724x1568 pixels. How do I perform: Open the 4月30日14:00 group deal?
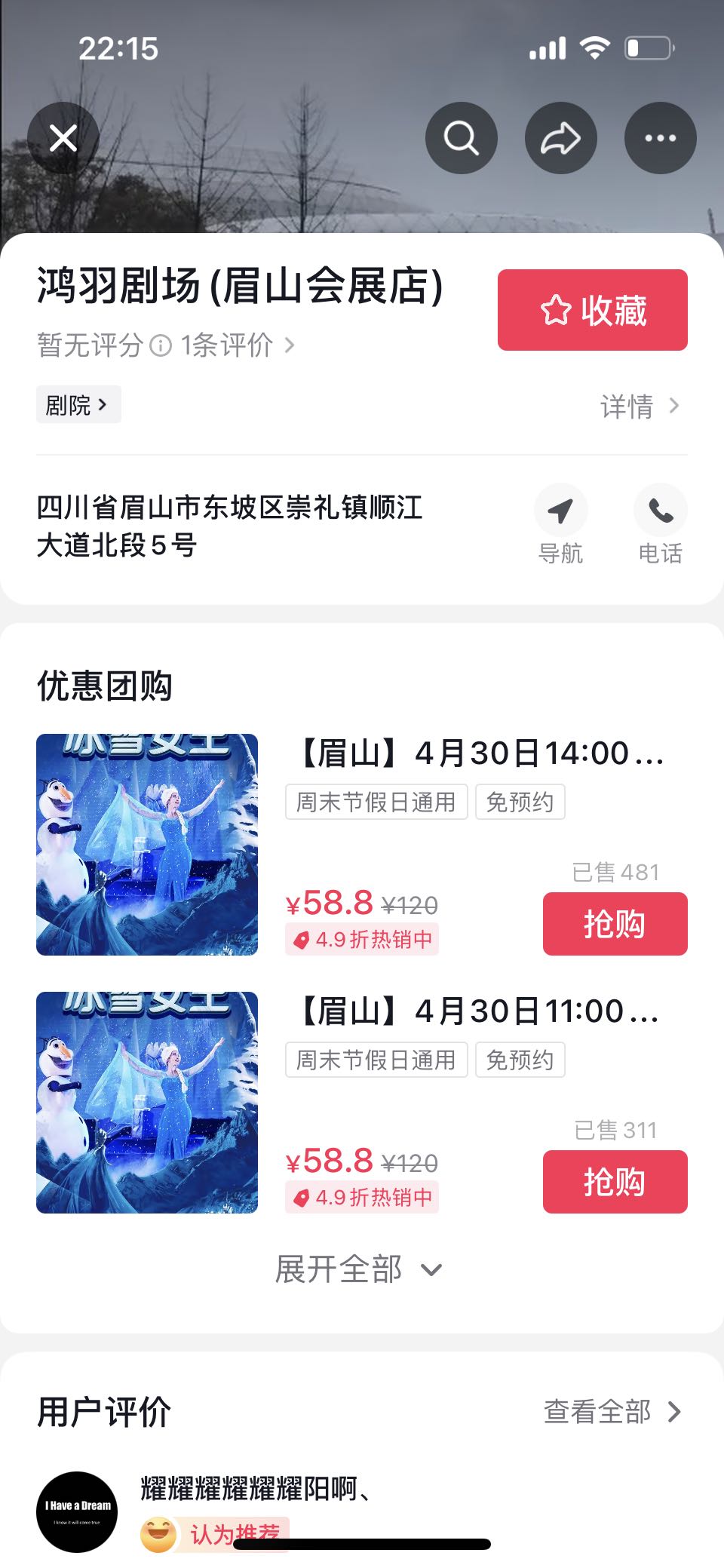[481, 753]
